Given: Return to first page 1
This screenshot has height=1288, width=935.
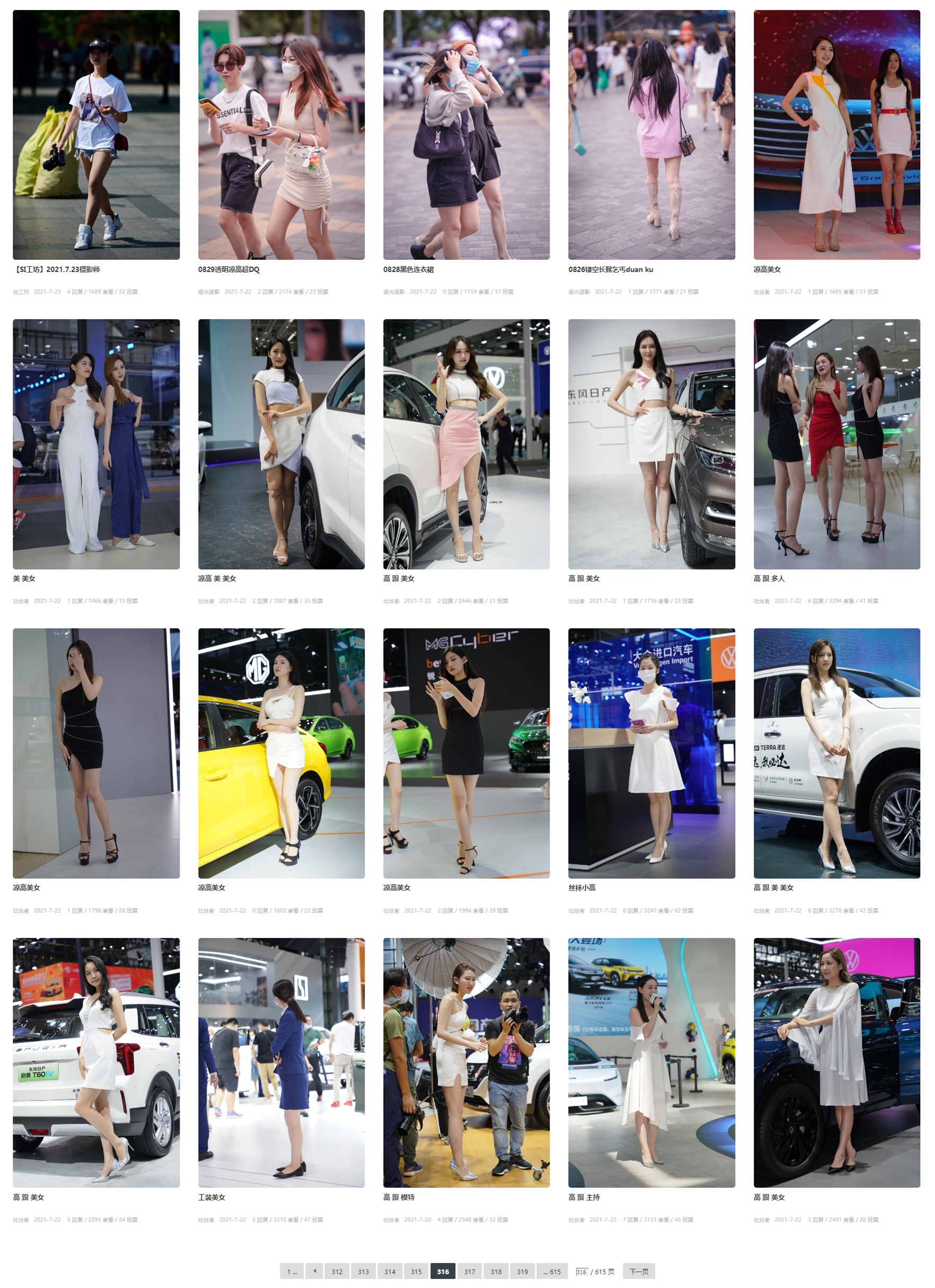Looking at the screenshot, I should pyautogui.click(x=292, y=1272).
